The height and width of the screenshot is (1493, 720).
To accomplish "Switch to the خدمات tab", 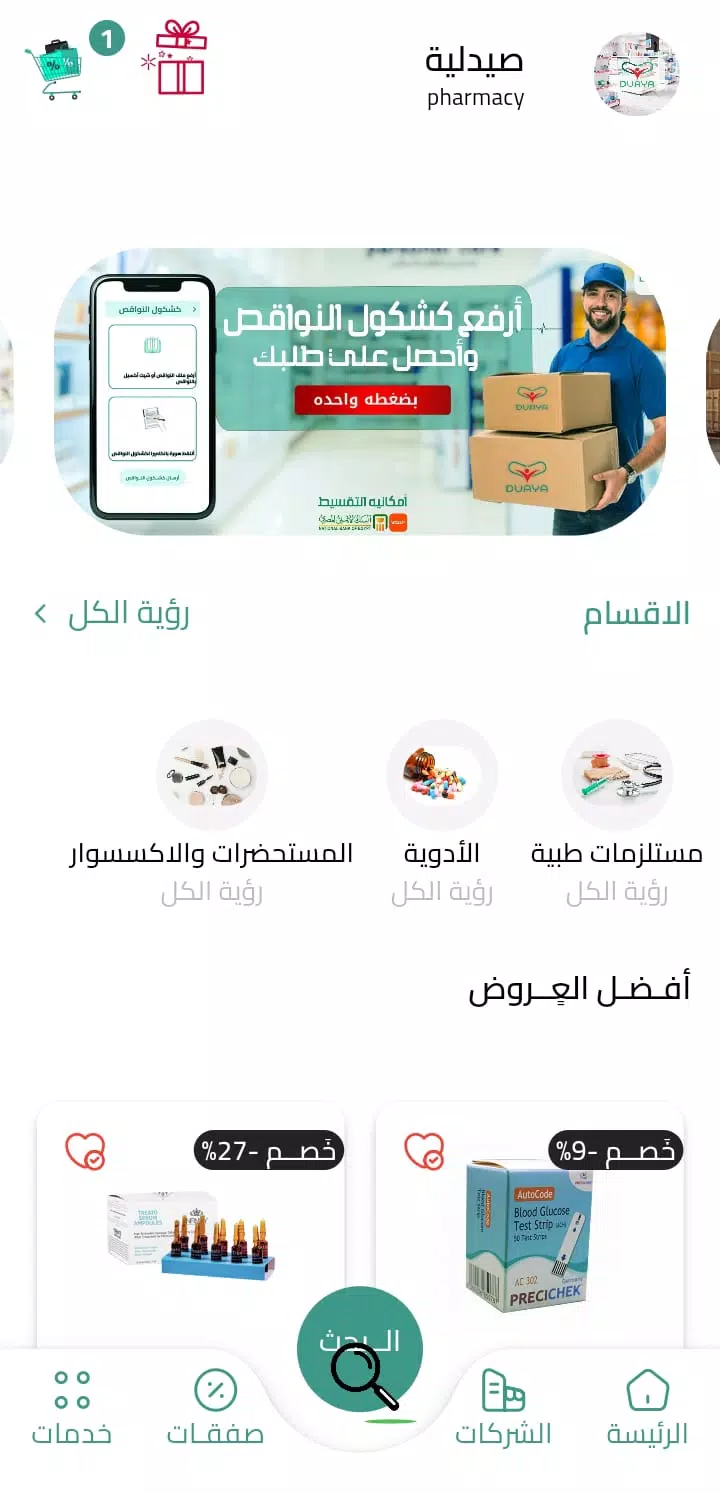I will click(x=72, y=1408).
